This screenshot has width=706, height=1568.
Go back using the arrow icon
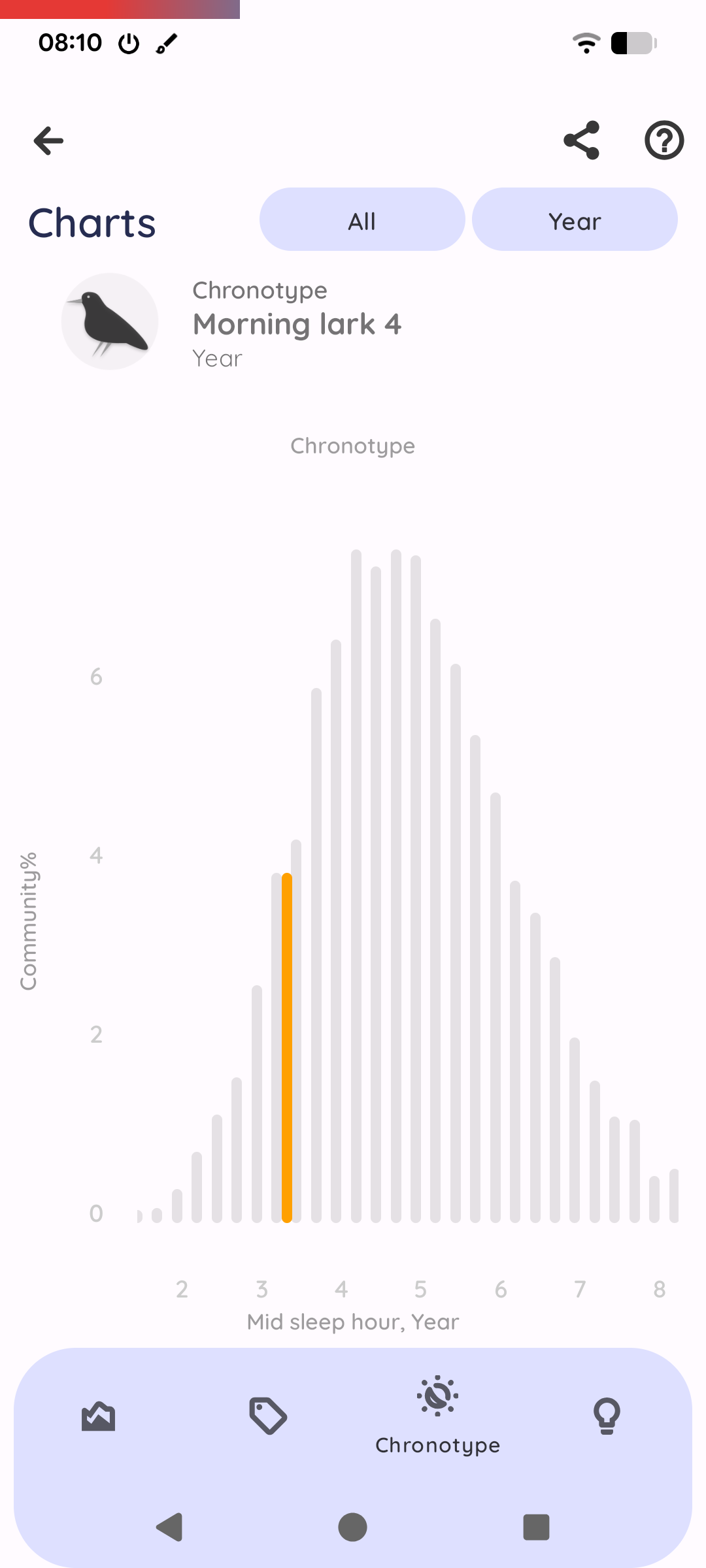[49, 140]
